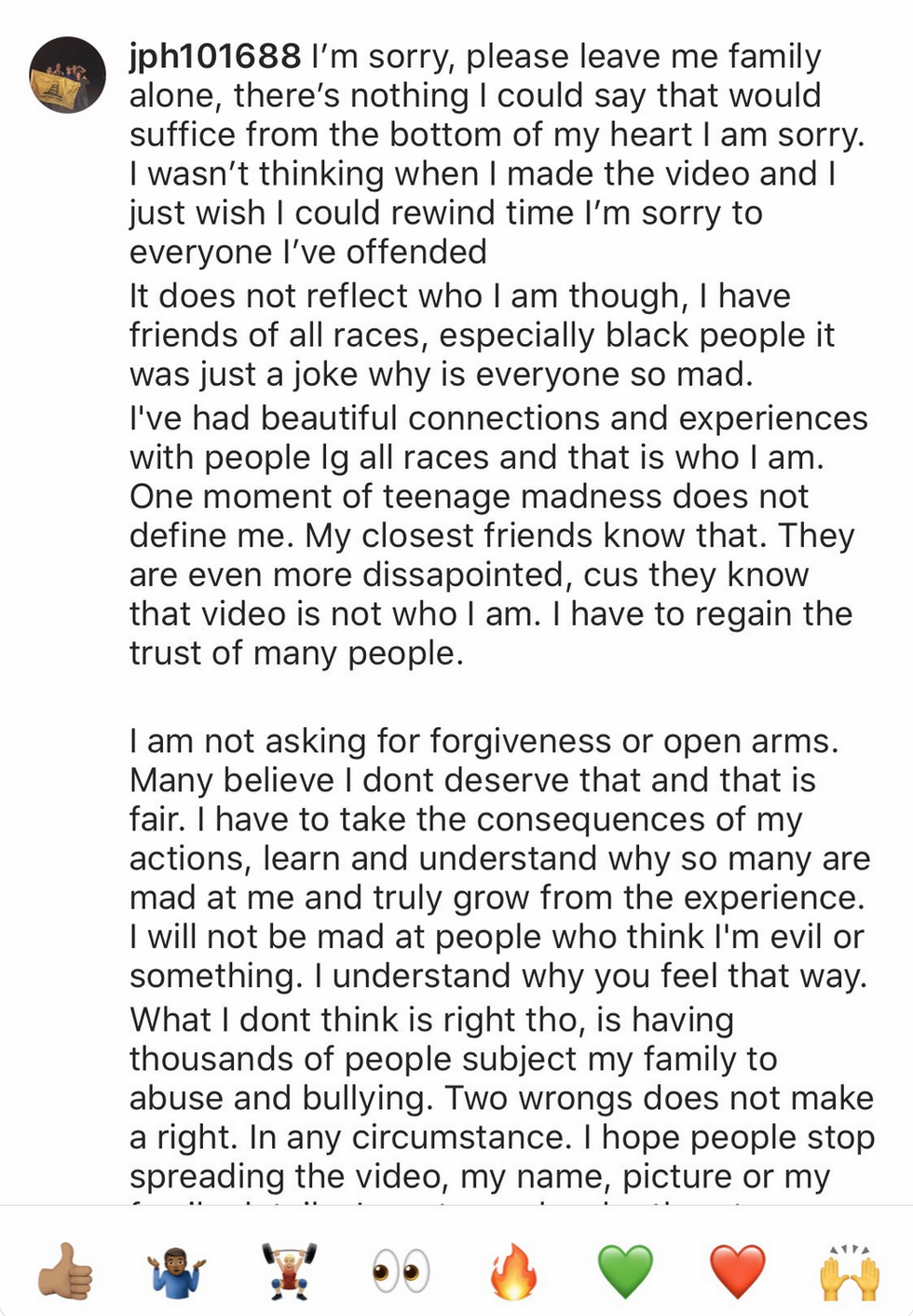This screenshot has height=1316, width=913.
Task: Insert the green heart emoji
Action: 625,1271
